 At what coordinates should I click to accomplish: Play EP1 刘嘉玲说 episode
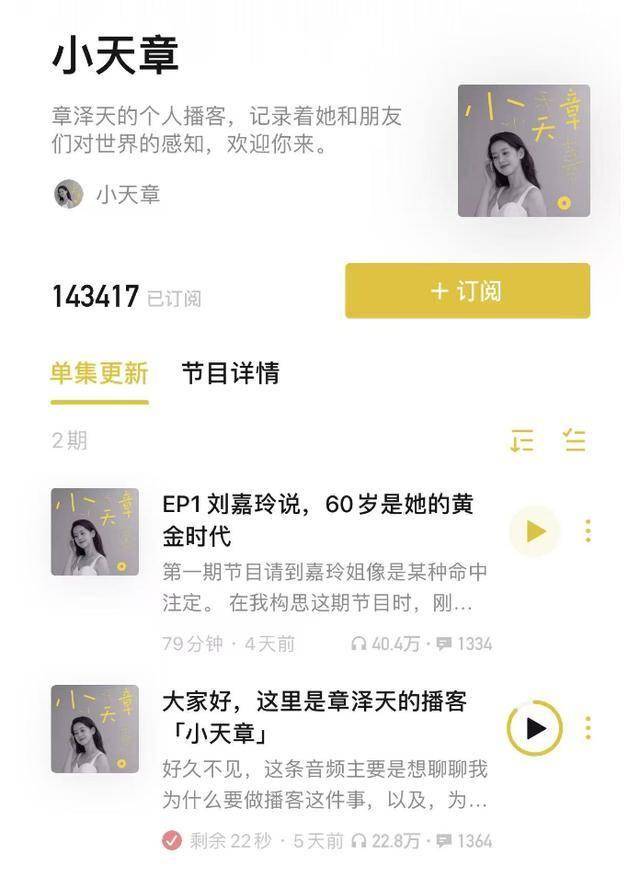pos(535,531)
